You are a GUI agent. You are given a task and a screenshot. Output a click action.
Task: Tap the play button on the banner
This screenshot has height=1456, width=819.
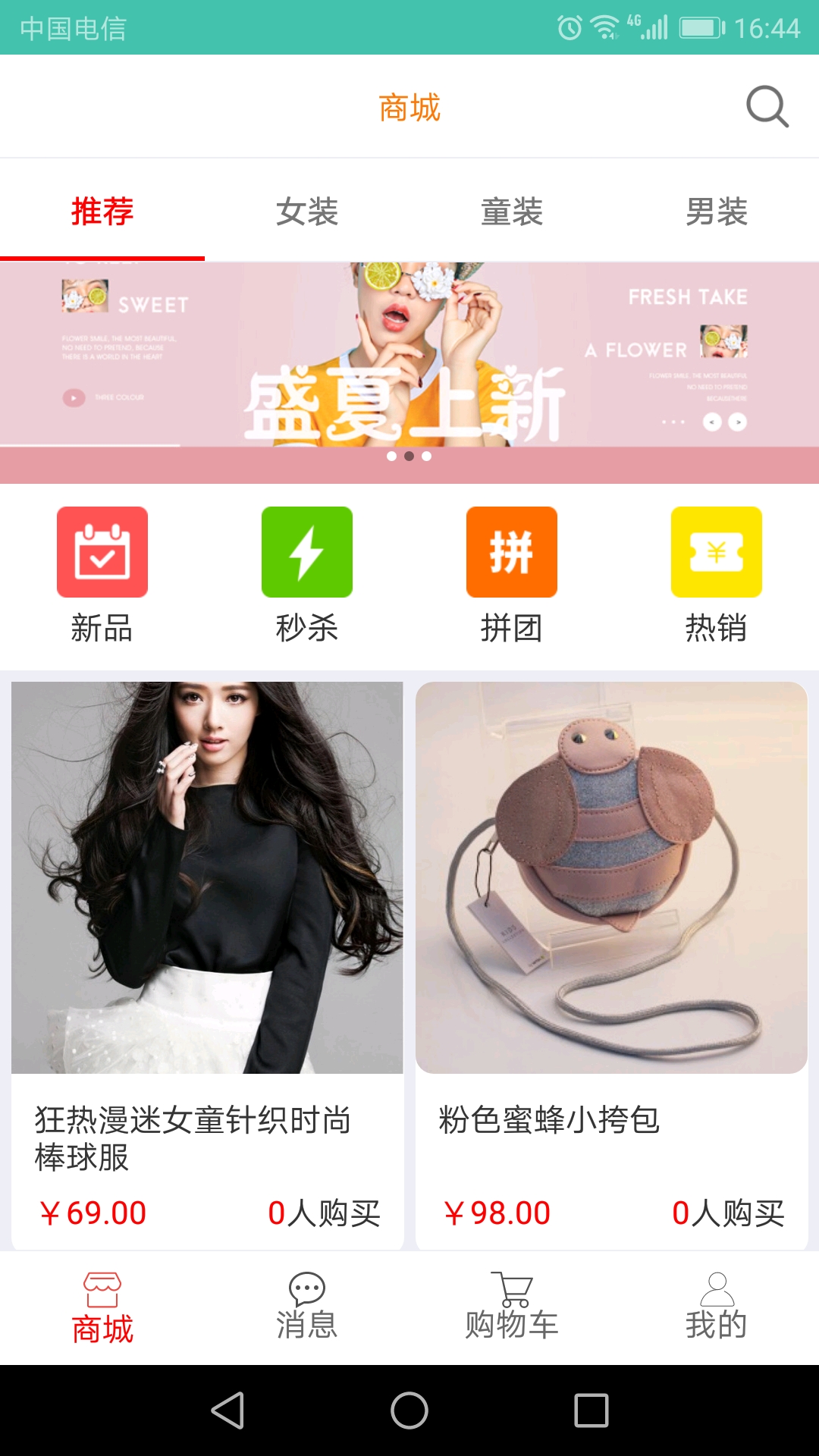click(x=74, y=397)
